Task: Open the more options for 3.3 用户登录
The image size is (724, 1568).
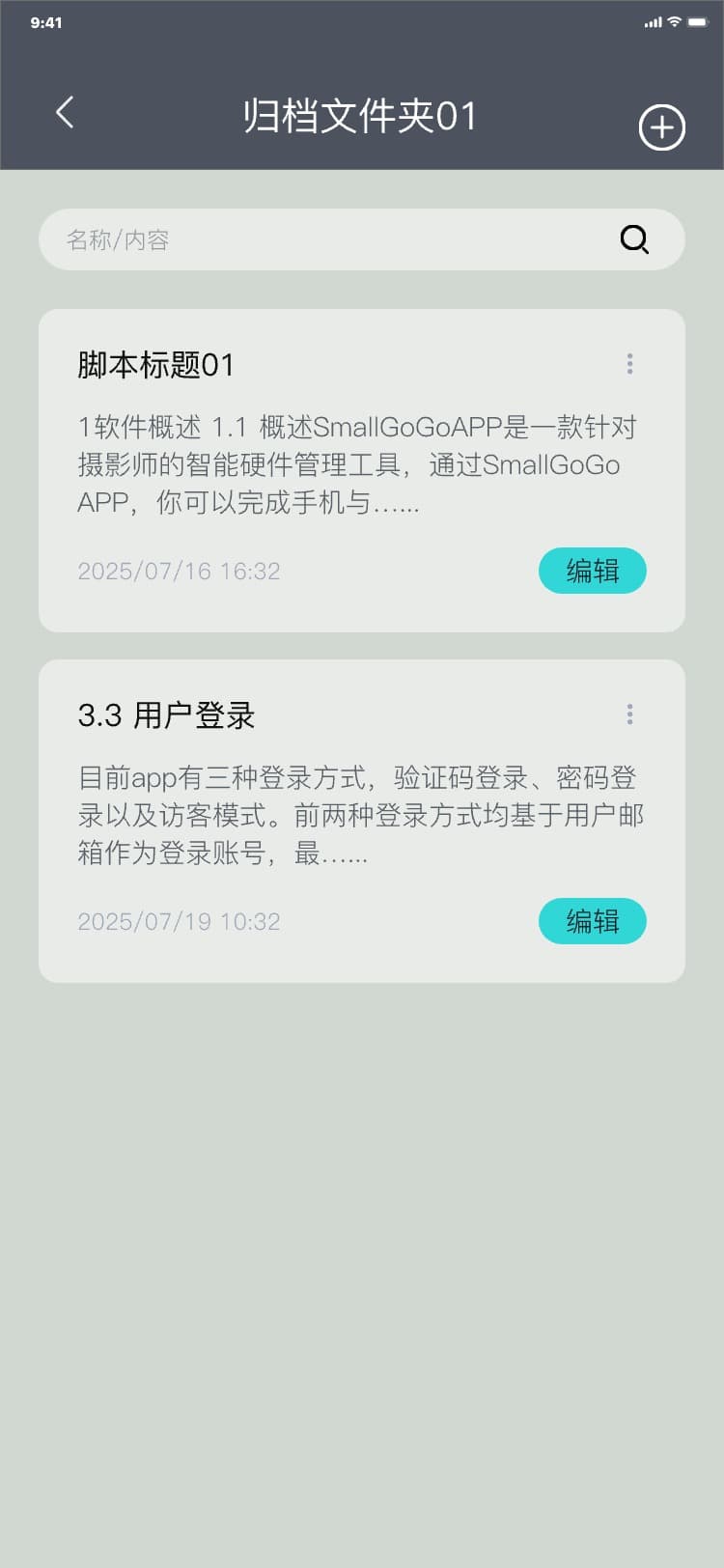Action: [x=630, y=714]
